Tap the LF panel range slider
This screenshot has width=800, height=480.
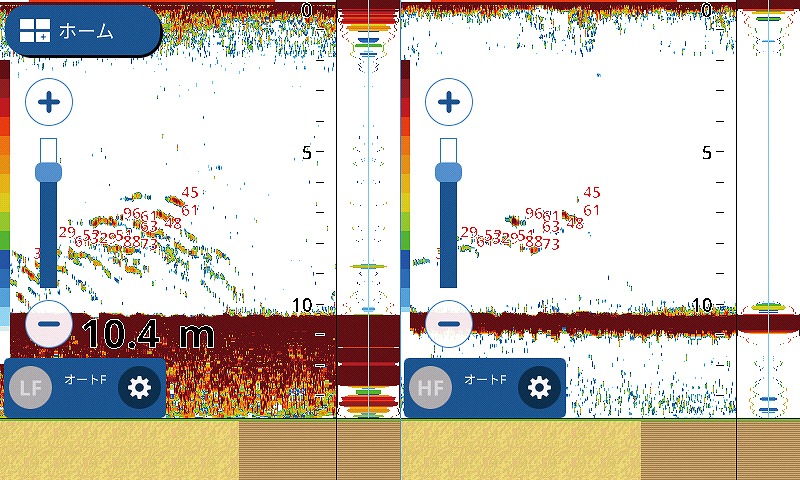(x=48, y=172)
